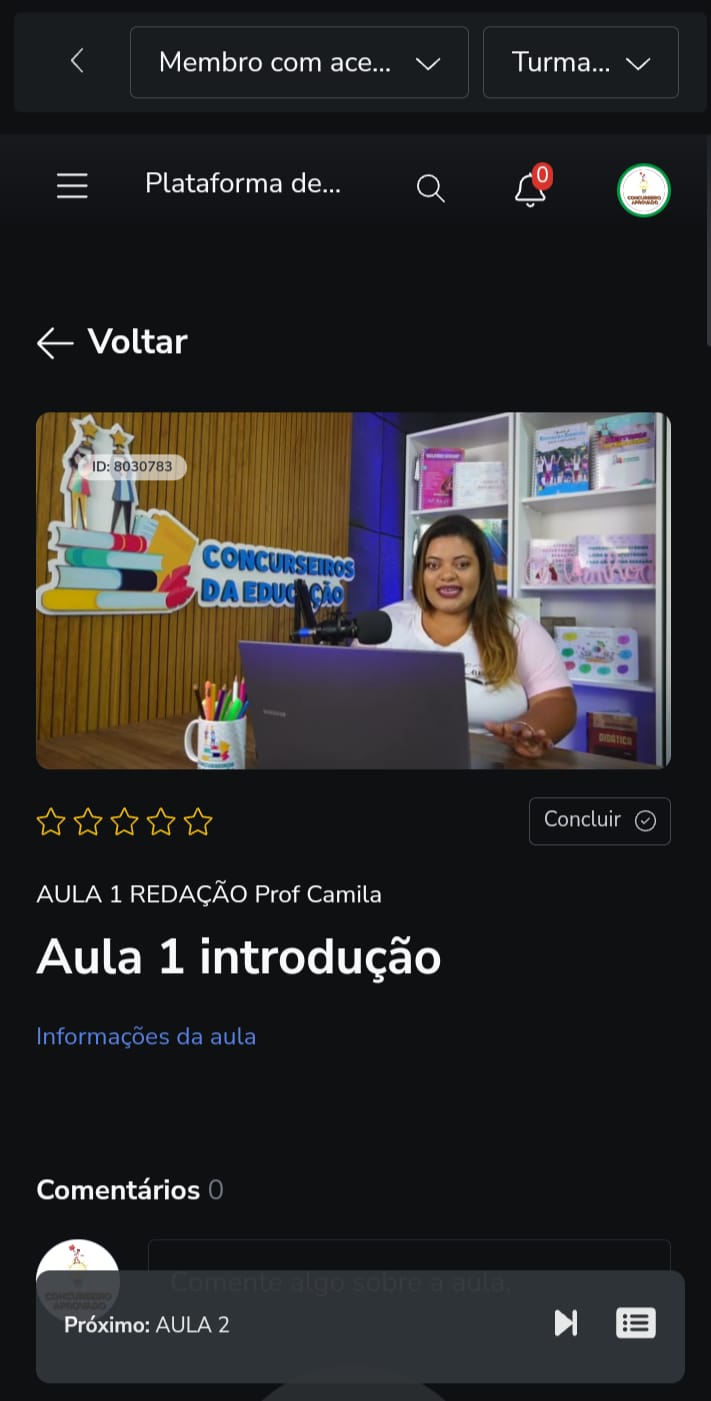
Task: Open the hamburger drawer menu
Action: pyautogui.click(x=72, y=186)
